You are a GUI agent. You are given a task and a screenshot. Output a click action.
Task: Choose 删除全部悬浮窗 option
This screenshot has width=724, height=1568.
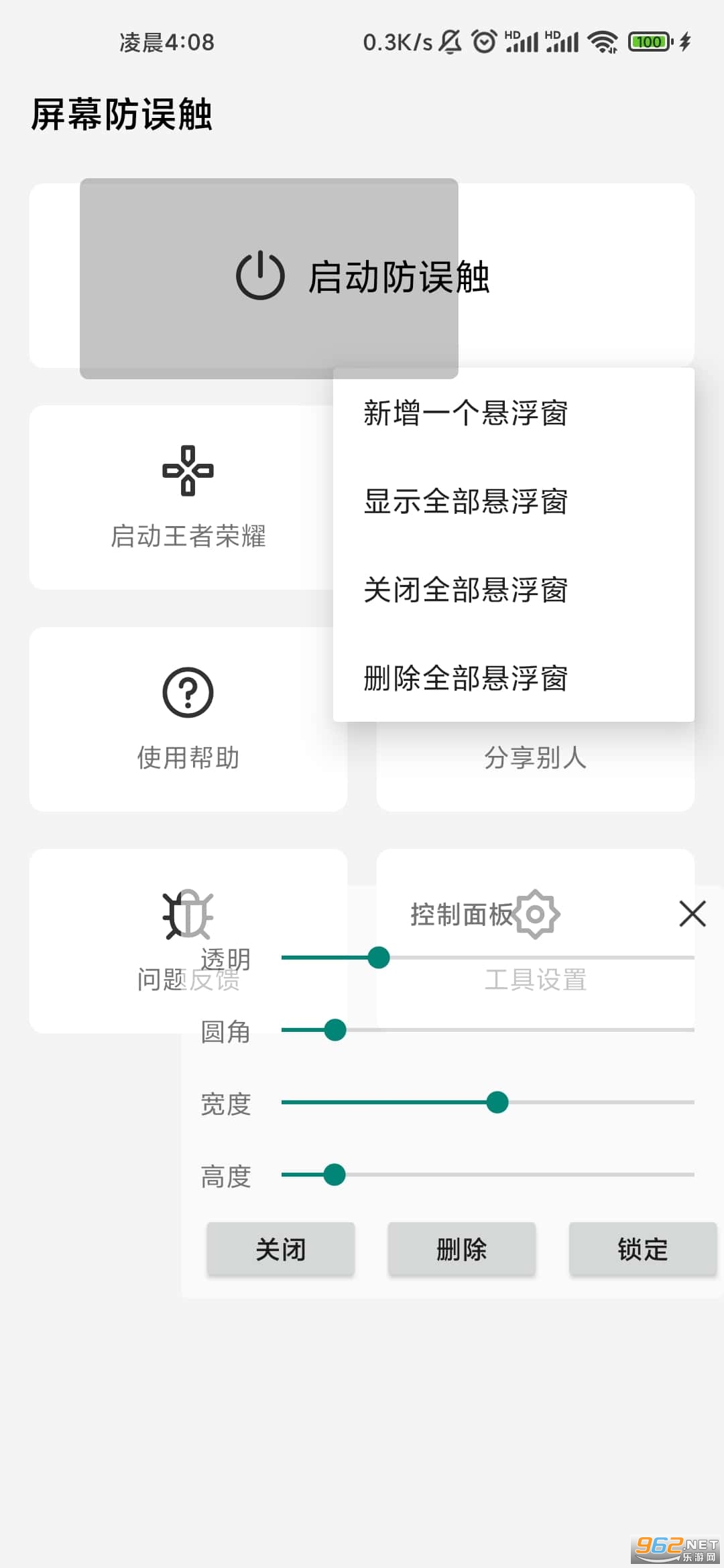coord(465,678)
